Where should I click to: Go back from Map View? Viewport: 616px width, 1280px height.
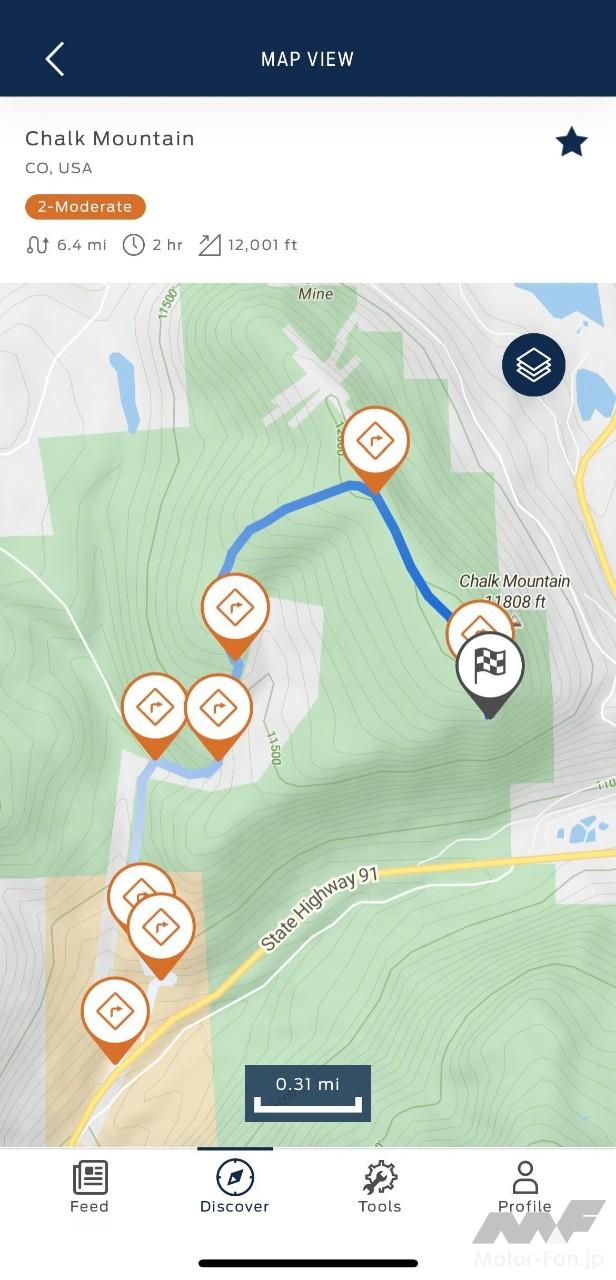(x=55, y=59)
